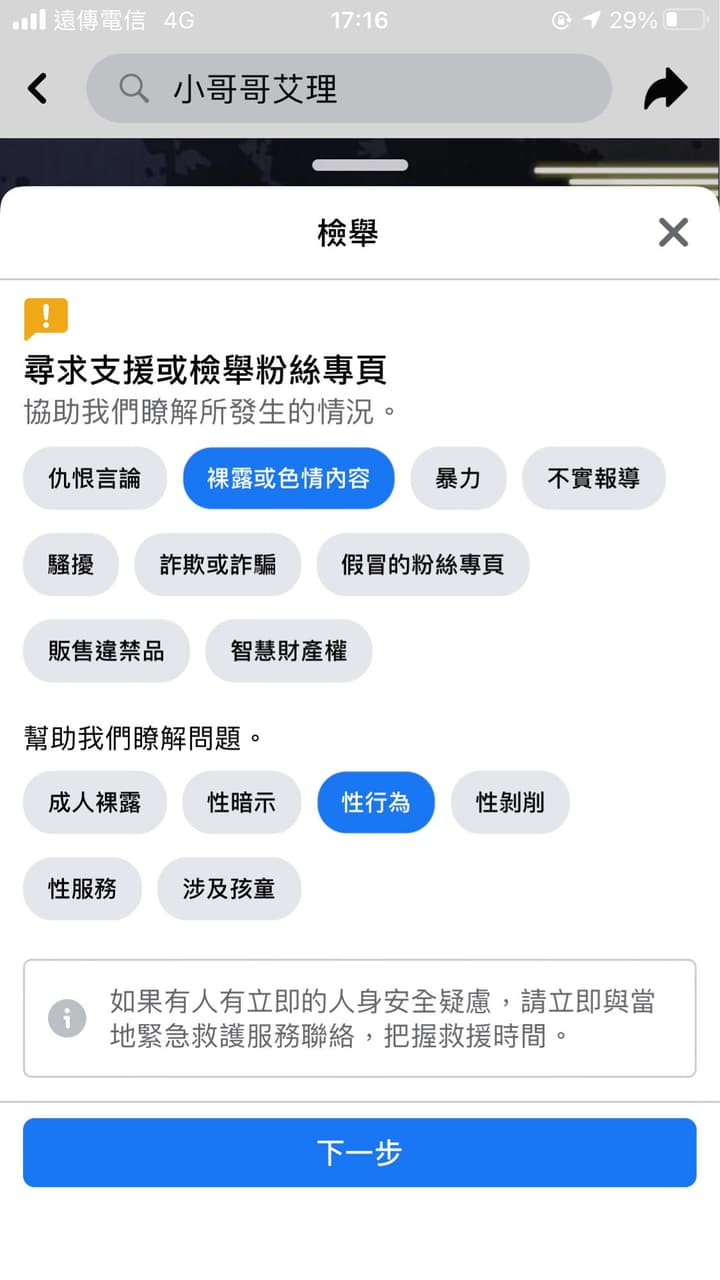Pick the 性暗示 chip

241,802
